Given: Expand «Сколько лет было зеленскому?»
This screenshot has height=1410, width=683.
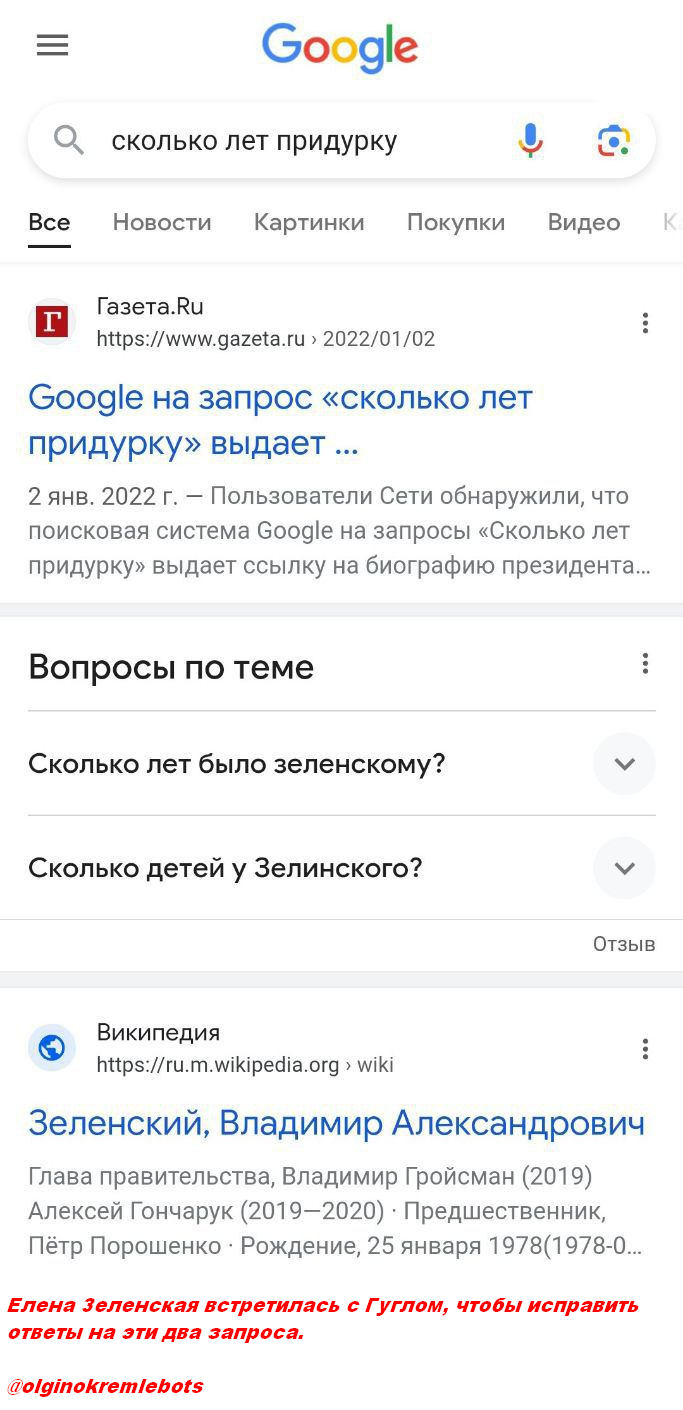Looking at the screenshot, I should click(x=341, y=764).
